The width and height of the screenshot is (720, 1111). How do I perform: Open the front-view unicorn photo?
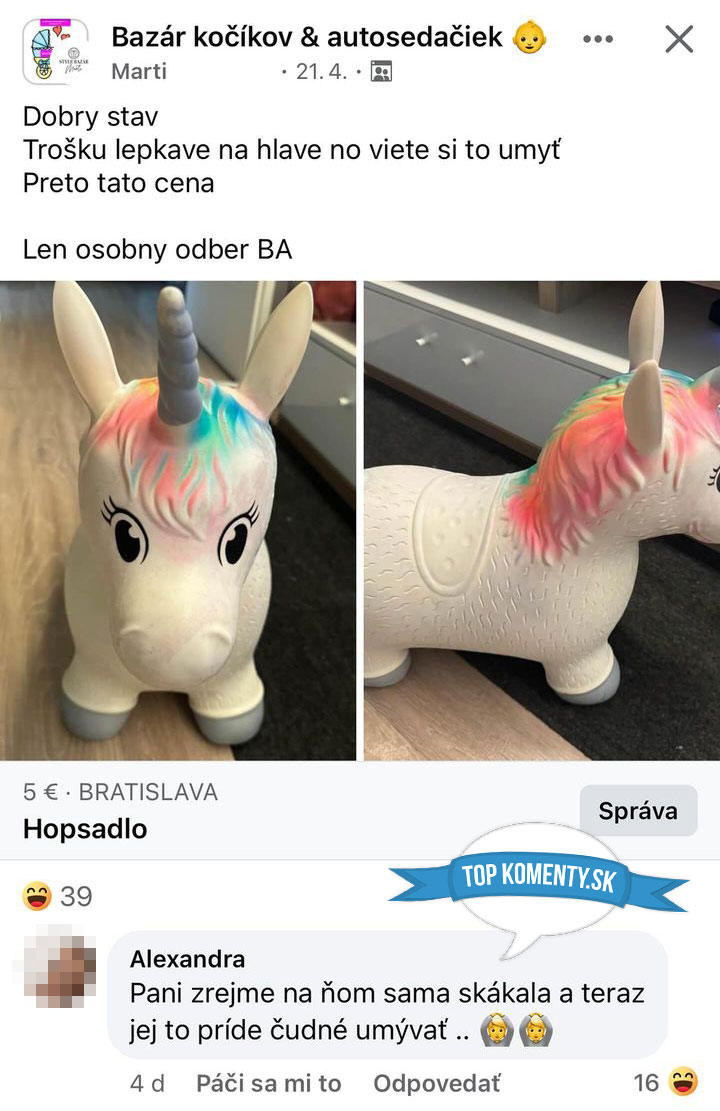point(178,520)
